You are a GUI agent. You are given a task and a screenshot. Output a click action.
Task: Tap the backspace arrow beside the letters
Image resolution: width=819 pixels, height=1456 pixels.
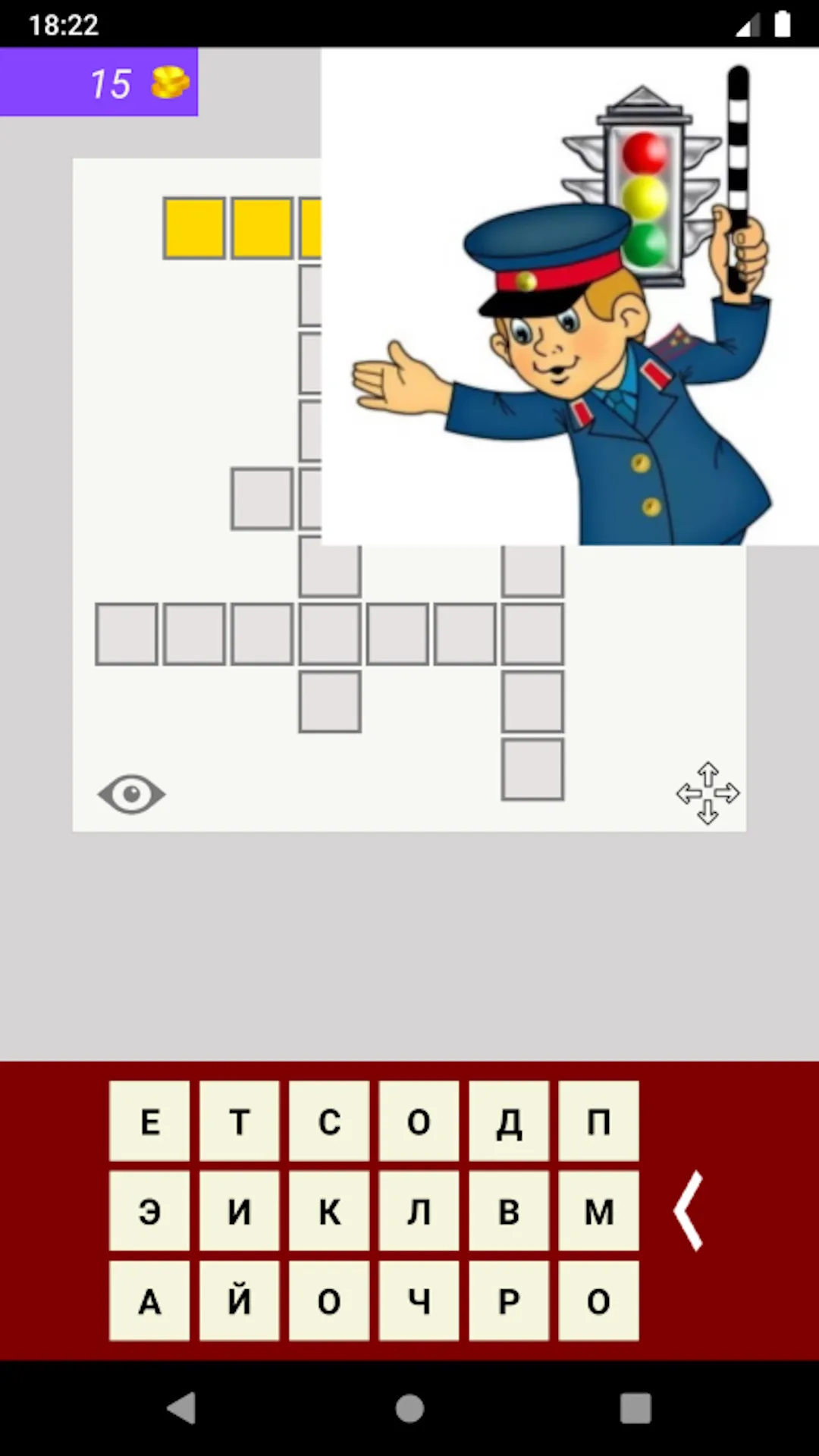point(689,1211)
